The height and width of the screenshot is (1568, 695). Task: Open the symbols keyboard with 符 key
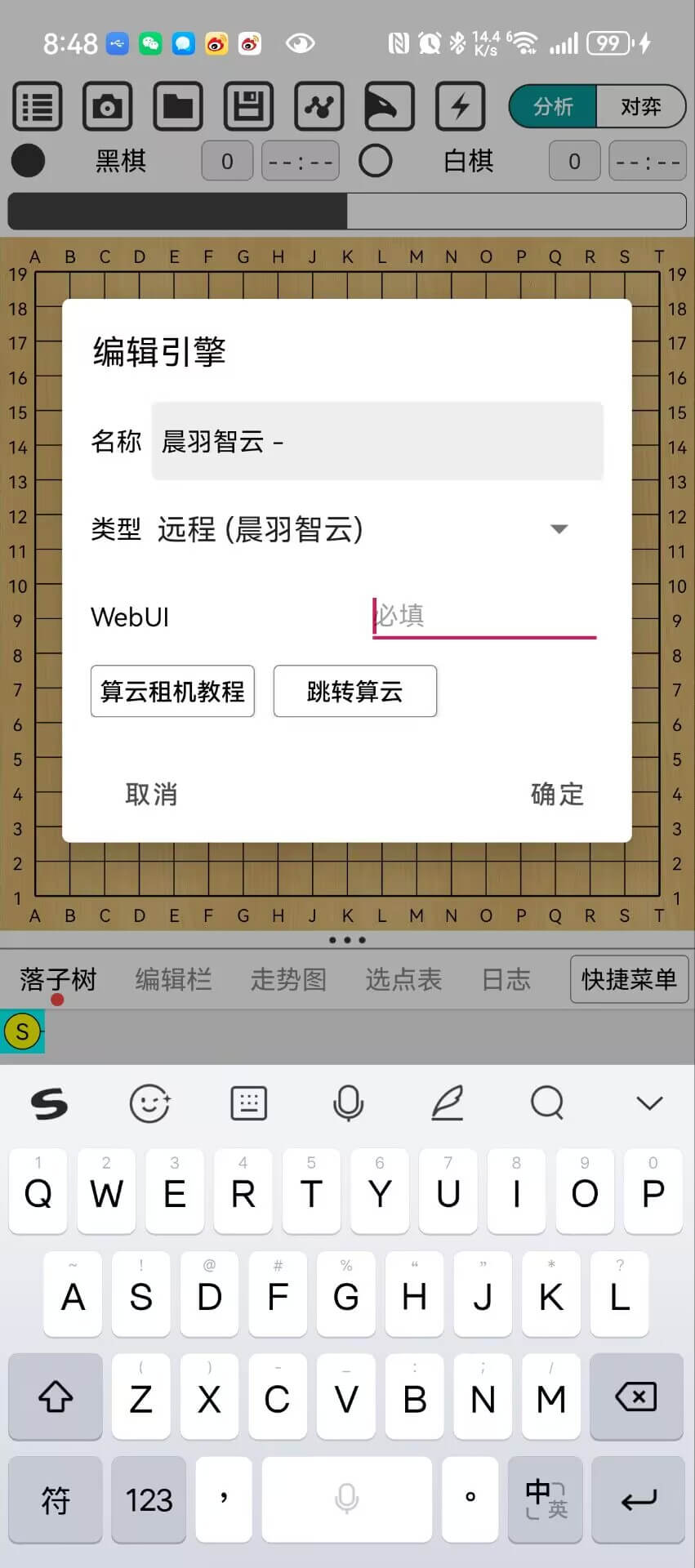(x=56, y=1499)
